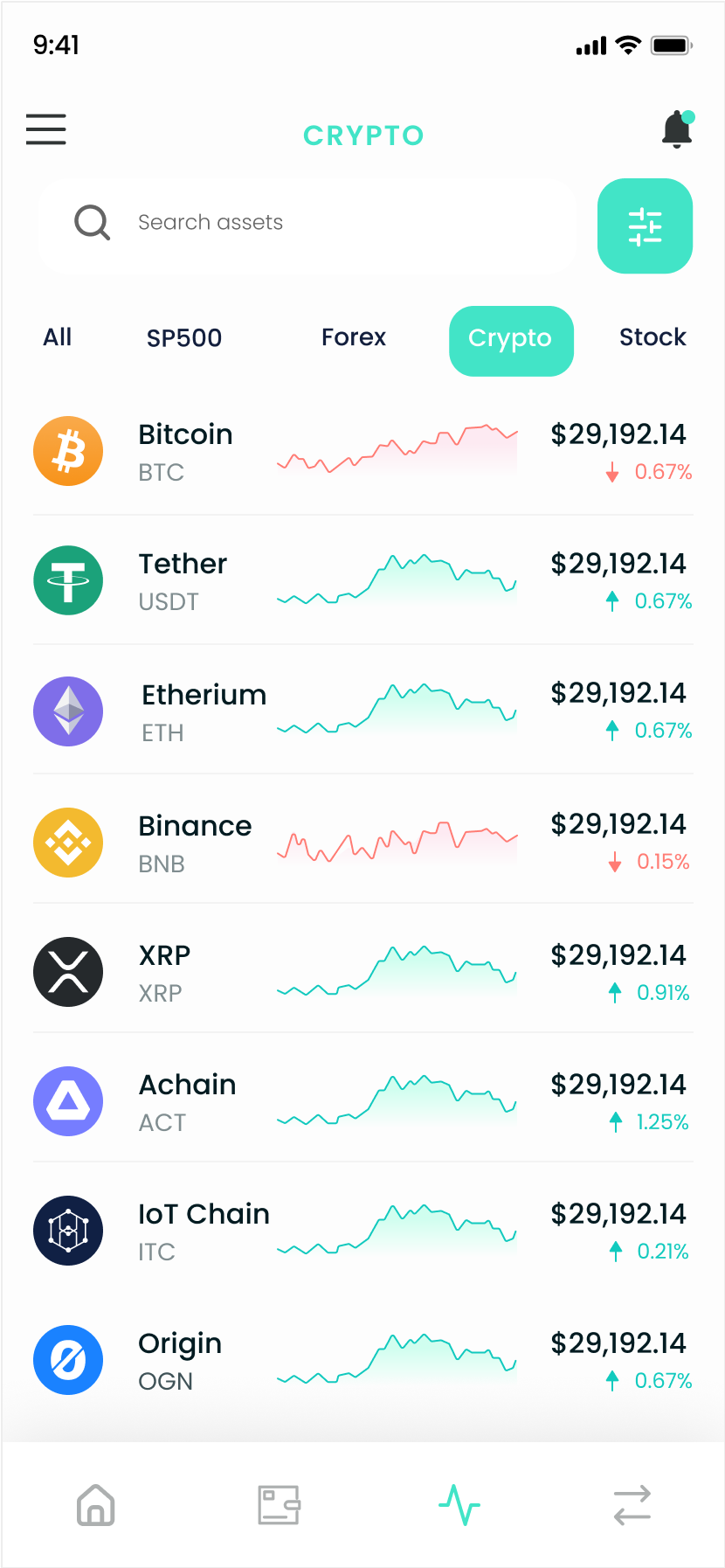Open the filter settings button
The width and height of the screenshot is (725, 1568).
645,225
